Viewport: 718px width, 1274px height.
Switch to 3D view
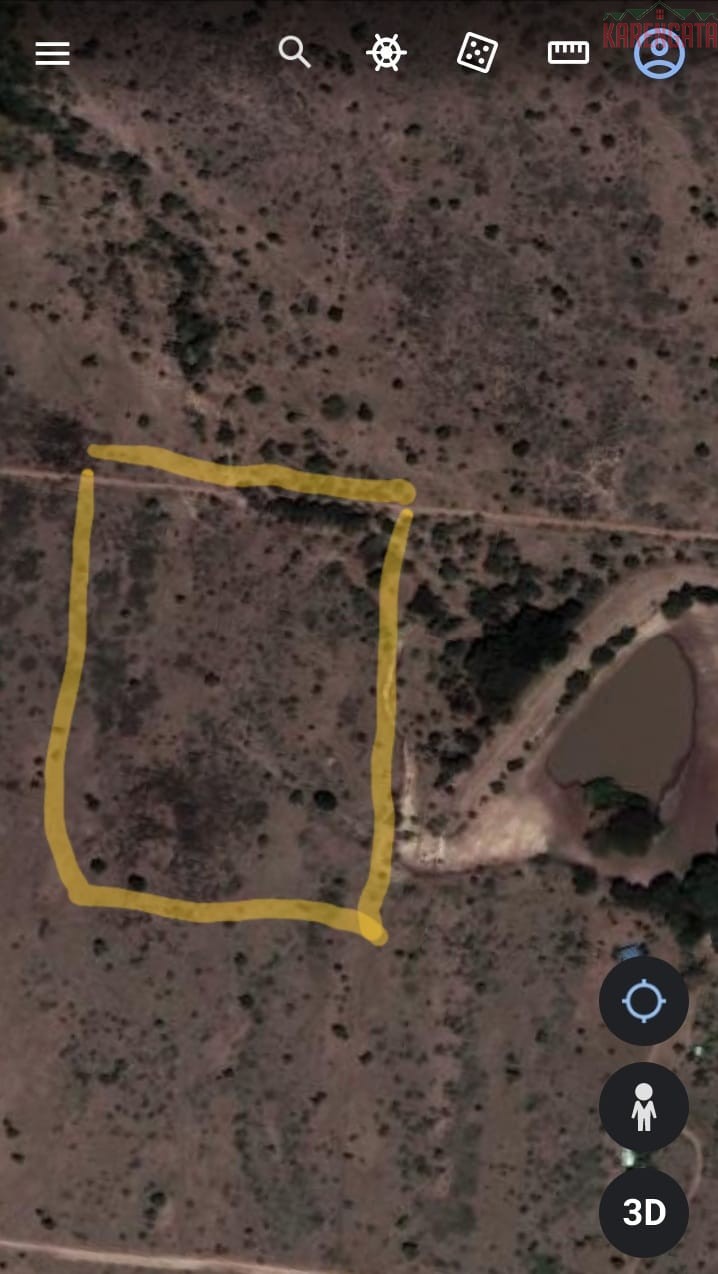[643, 1212]
